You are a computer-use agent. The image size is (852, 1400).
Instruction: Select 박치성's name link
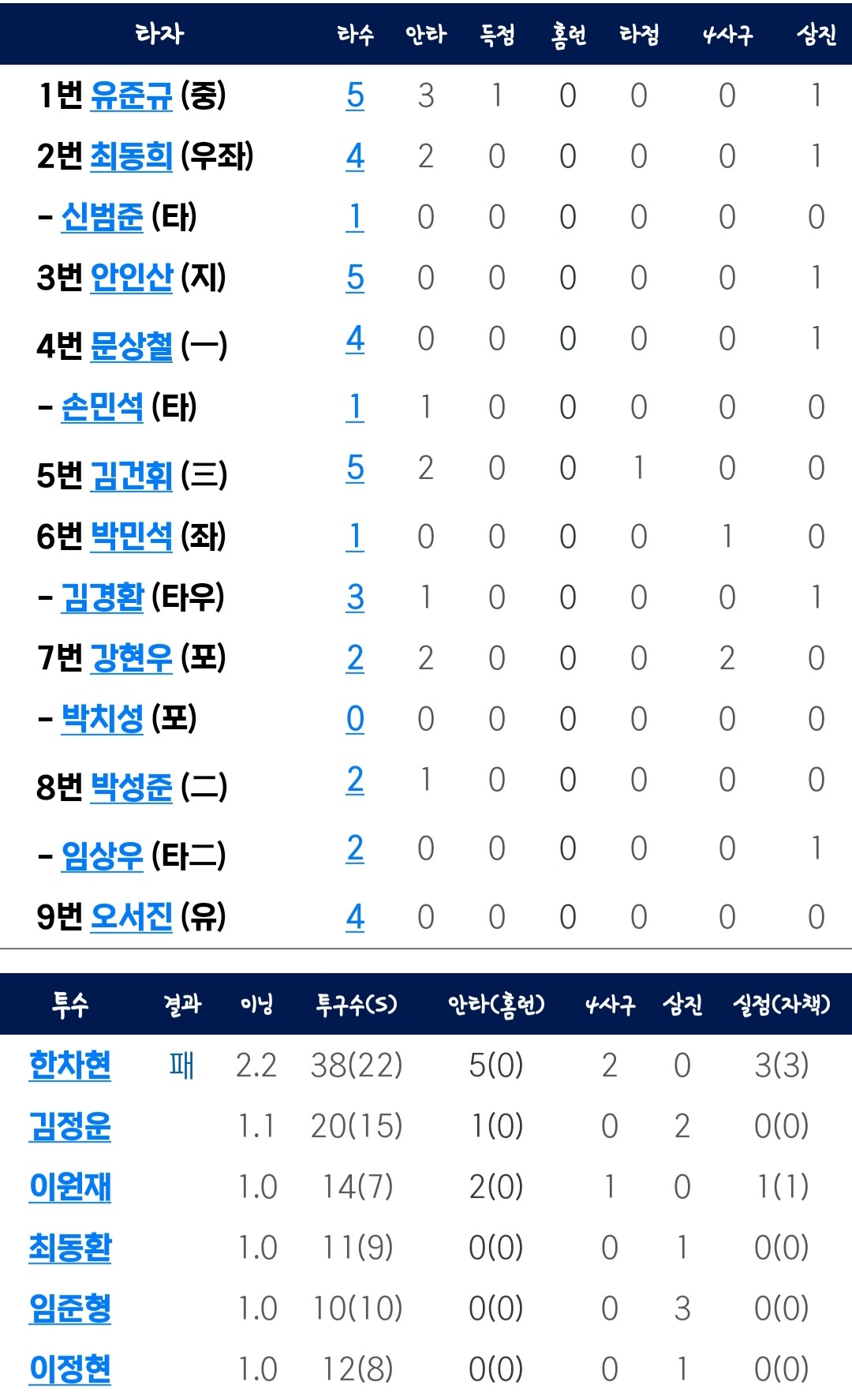102,719
